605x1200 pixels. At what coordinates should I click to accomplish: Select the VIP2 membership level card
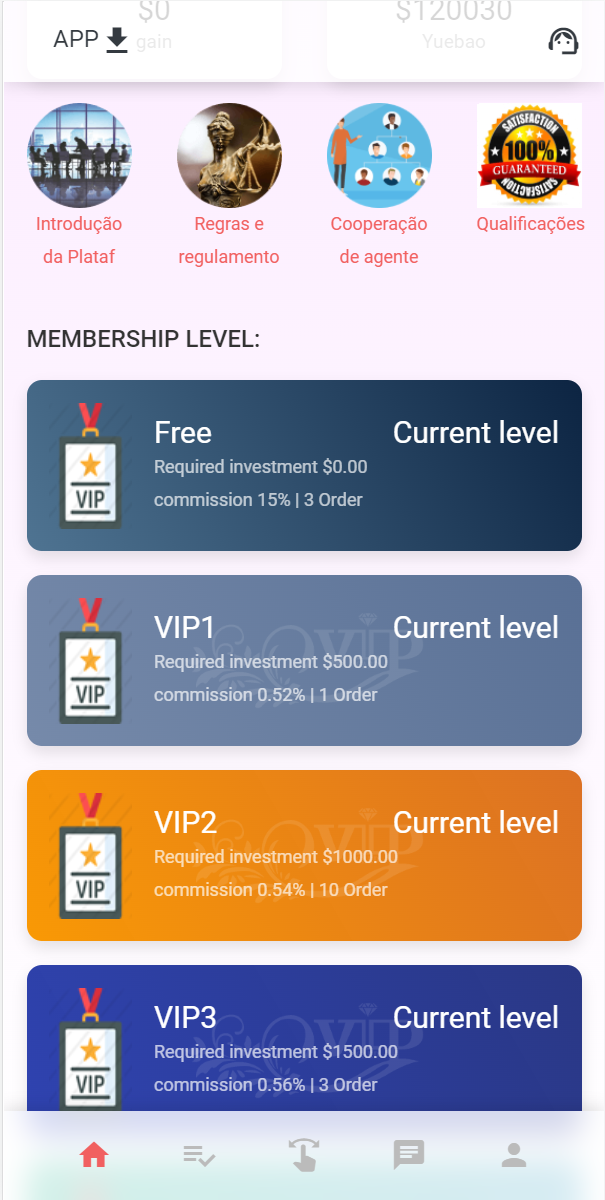click(304, 855)
